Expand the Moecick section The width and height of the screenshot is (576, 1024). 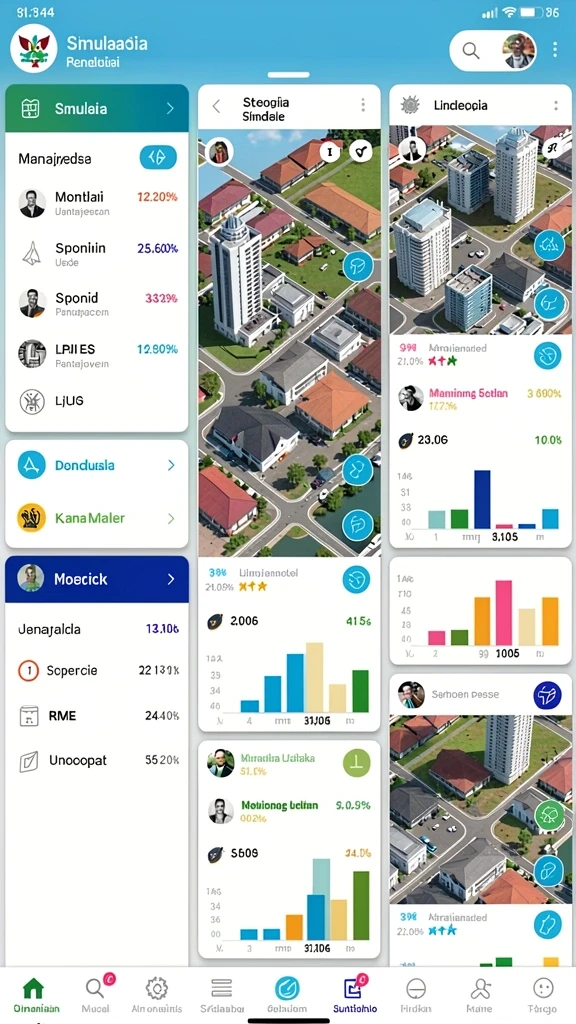(97, 579)
